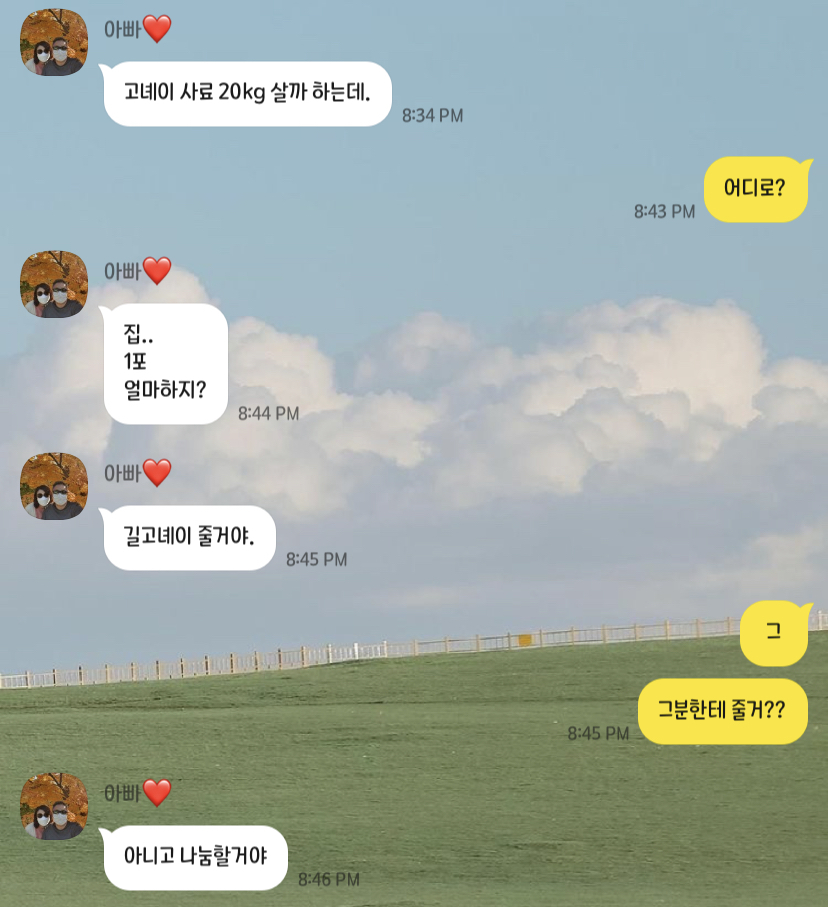
Task: Open 아빠's avatar next to '아니고 나눔할거야'
Action: pos(54,806)
